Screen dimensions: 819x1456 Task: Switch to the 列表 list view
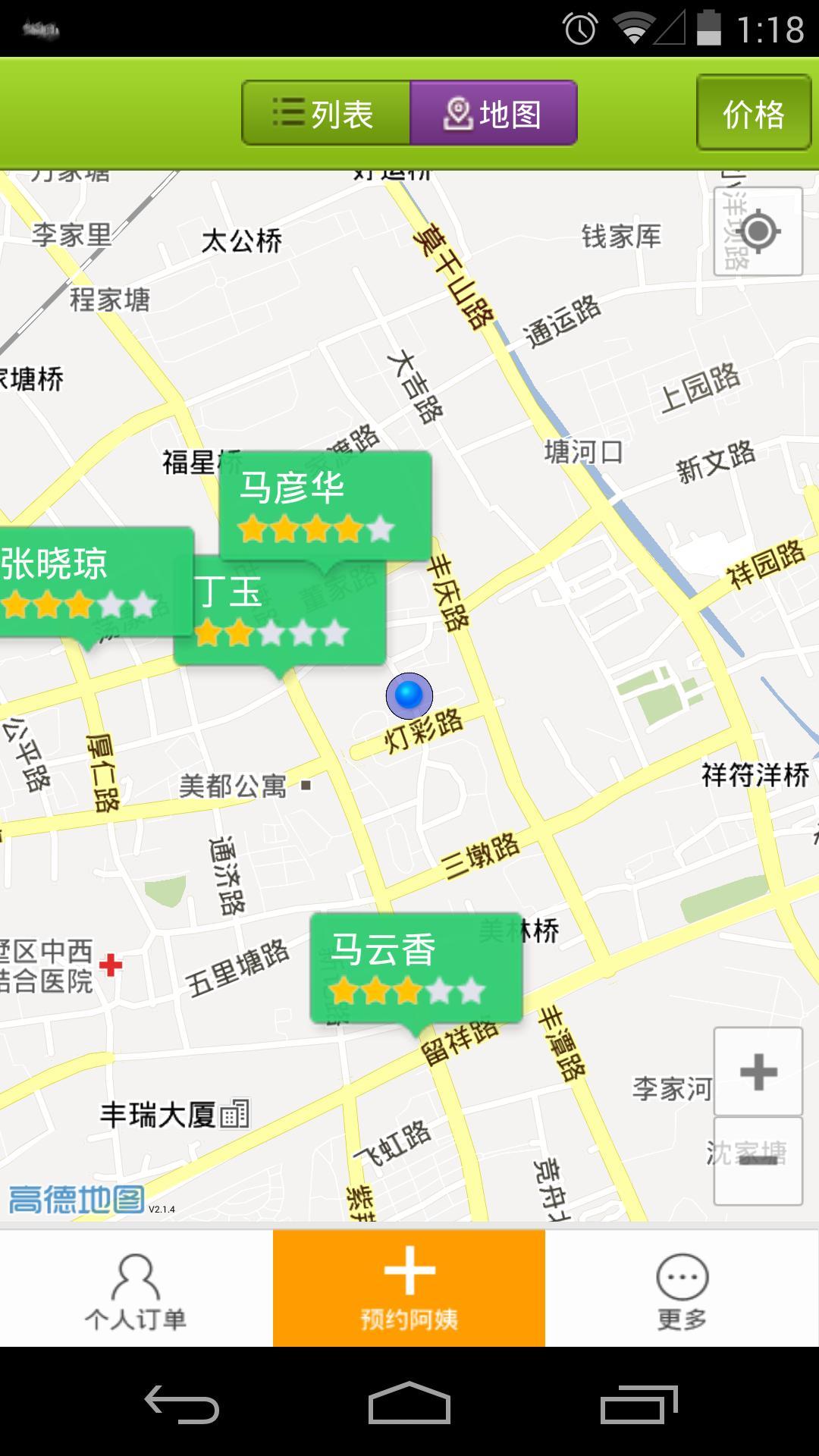click(326, 114)
